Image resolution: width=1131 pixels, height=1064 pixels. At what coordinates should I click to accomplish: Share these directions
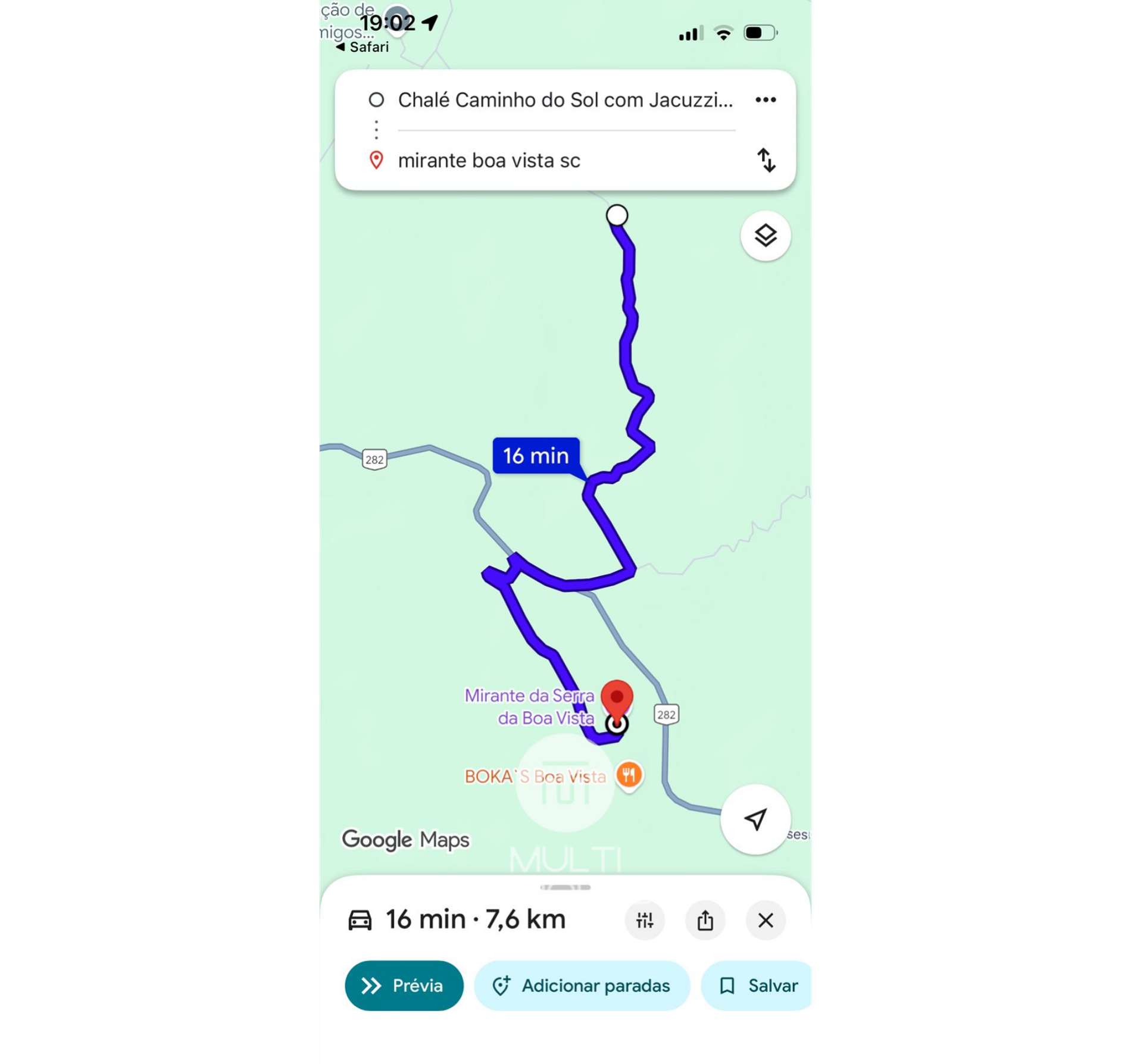tap(705, 920)
